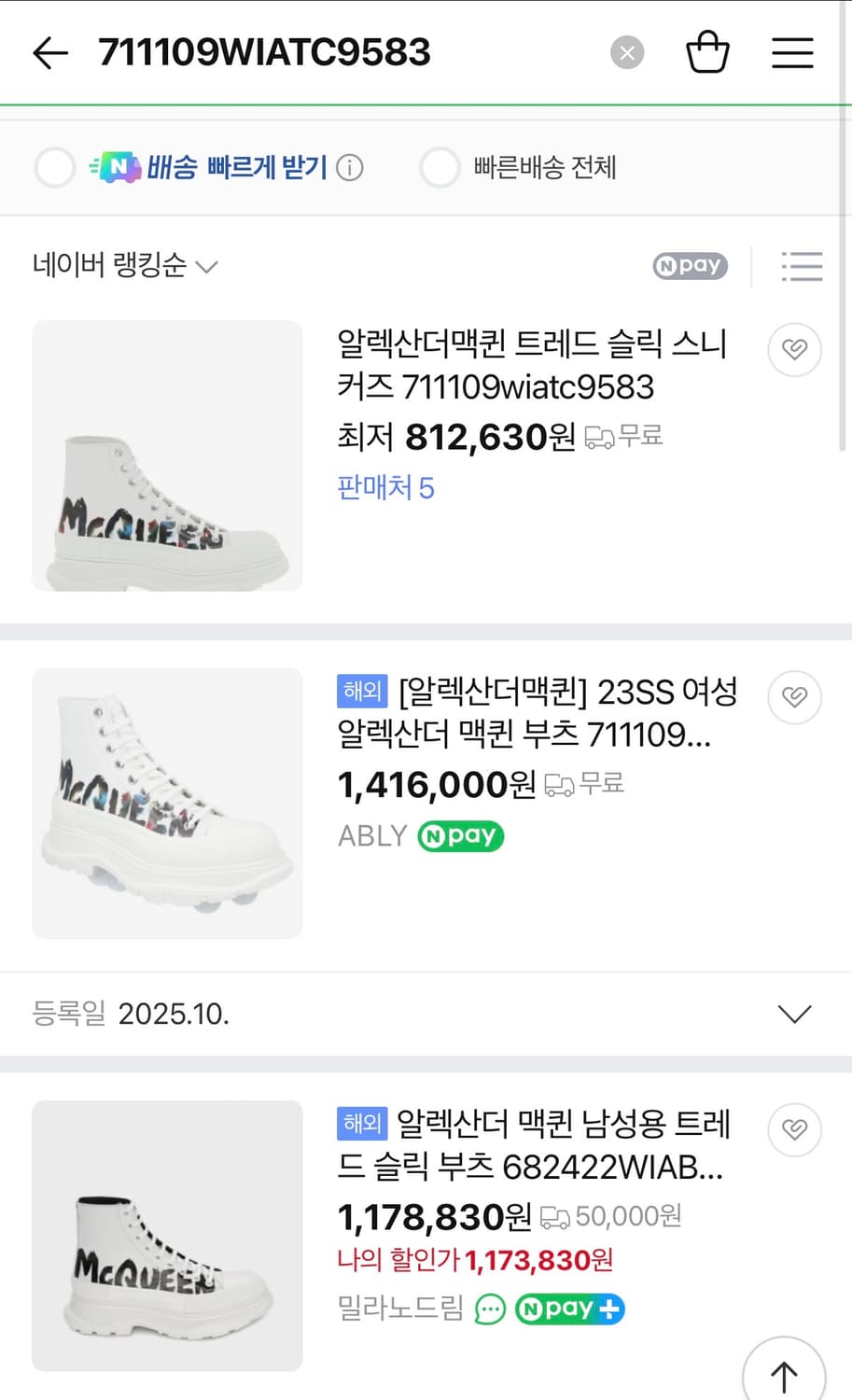The height and width of the screenshot is (1400, 852).
Task: Select the Npay filter badge
Action: [x=689, y=266]
